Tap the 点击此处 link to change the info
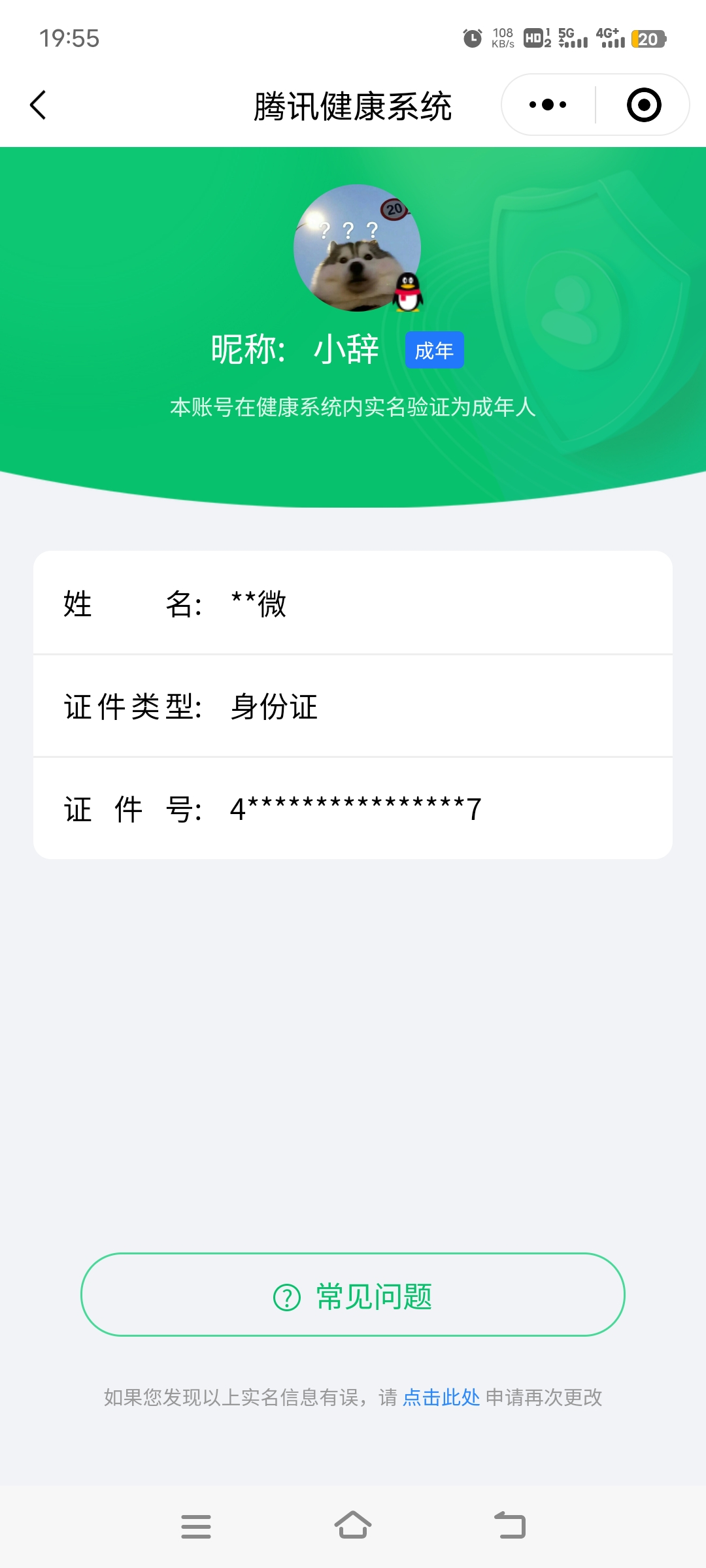The height and width of the screenshot is (1568, 706). 441,1397
